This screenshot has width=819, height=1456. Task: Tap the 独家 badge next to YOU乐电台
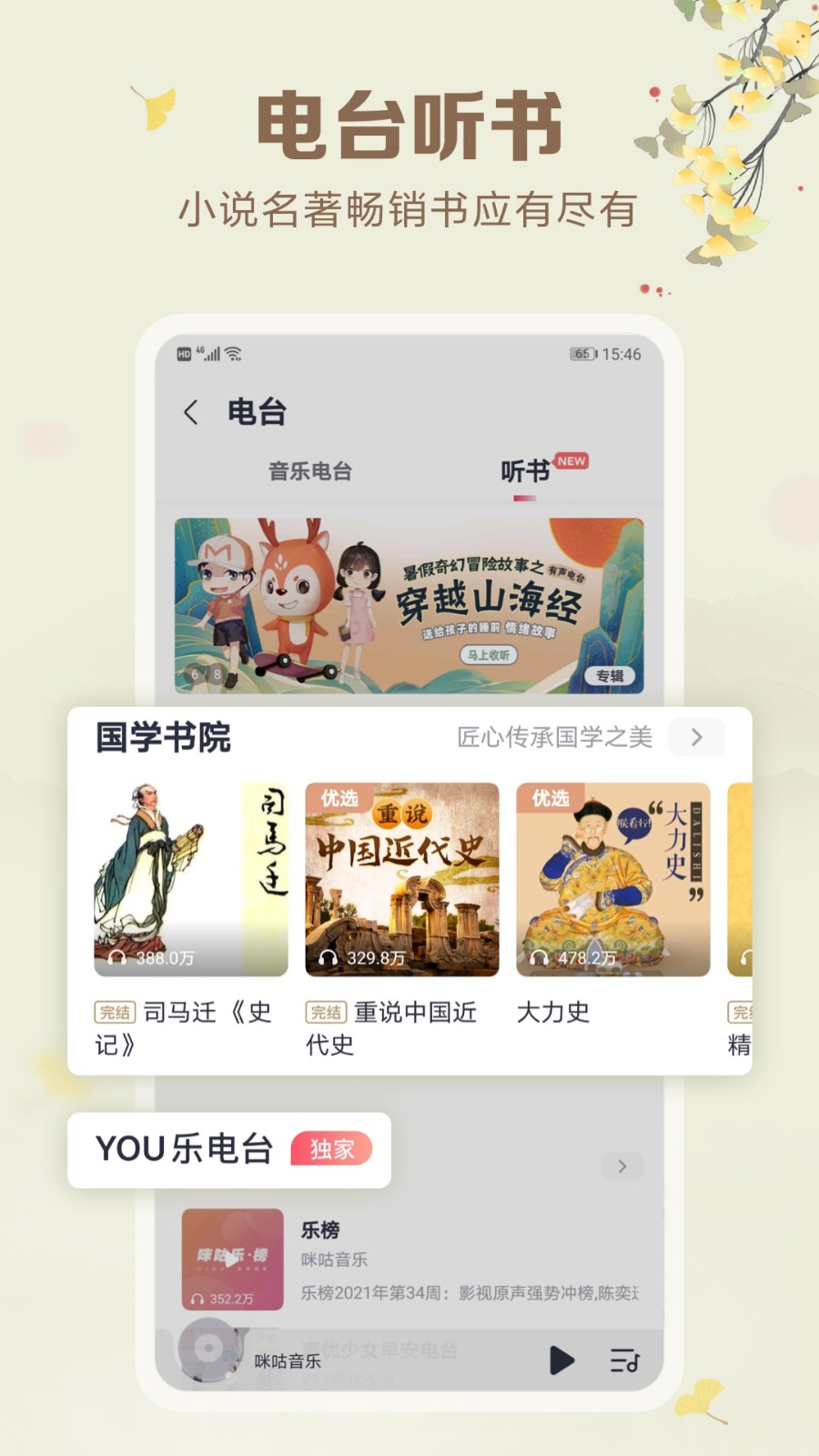(333, 1149)
